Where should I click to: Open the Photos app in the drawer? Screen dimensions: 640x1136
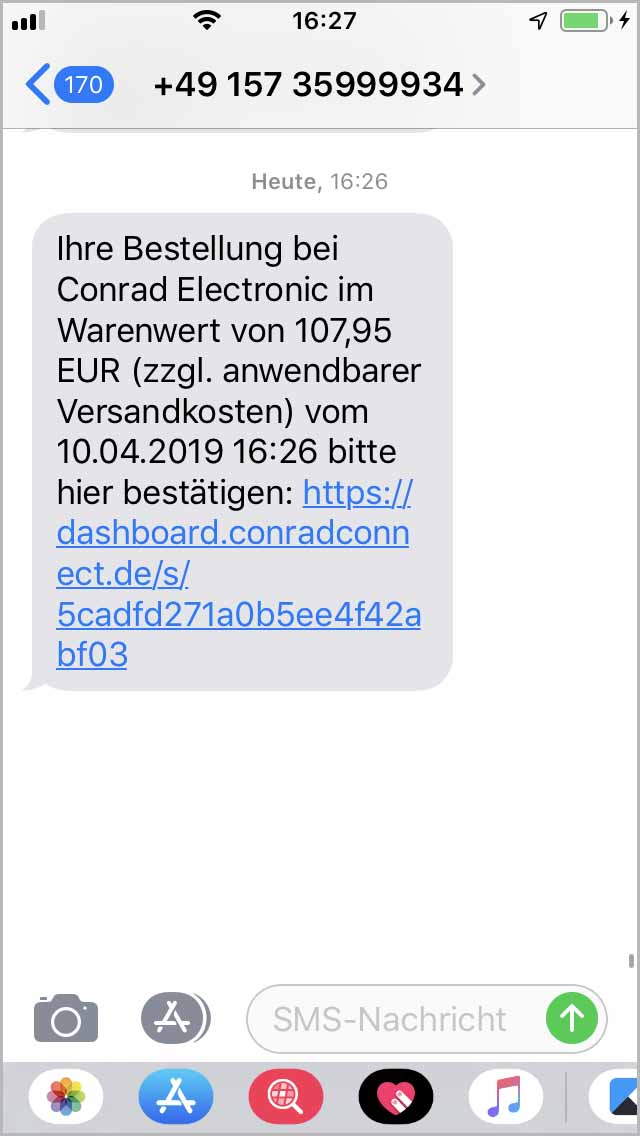66,1096
